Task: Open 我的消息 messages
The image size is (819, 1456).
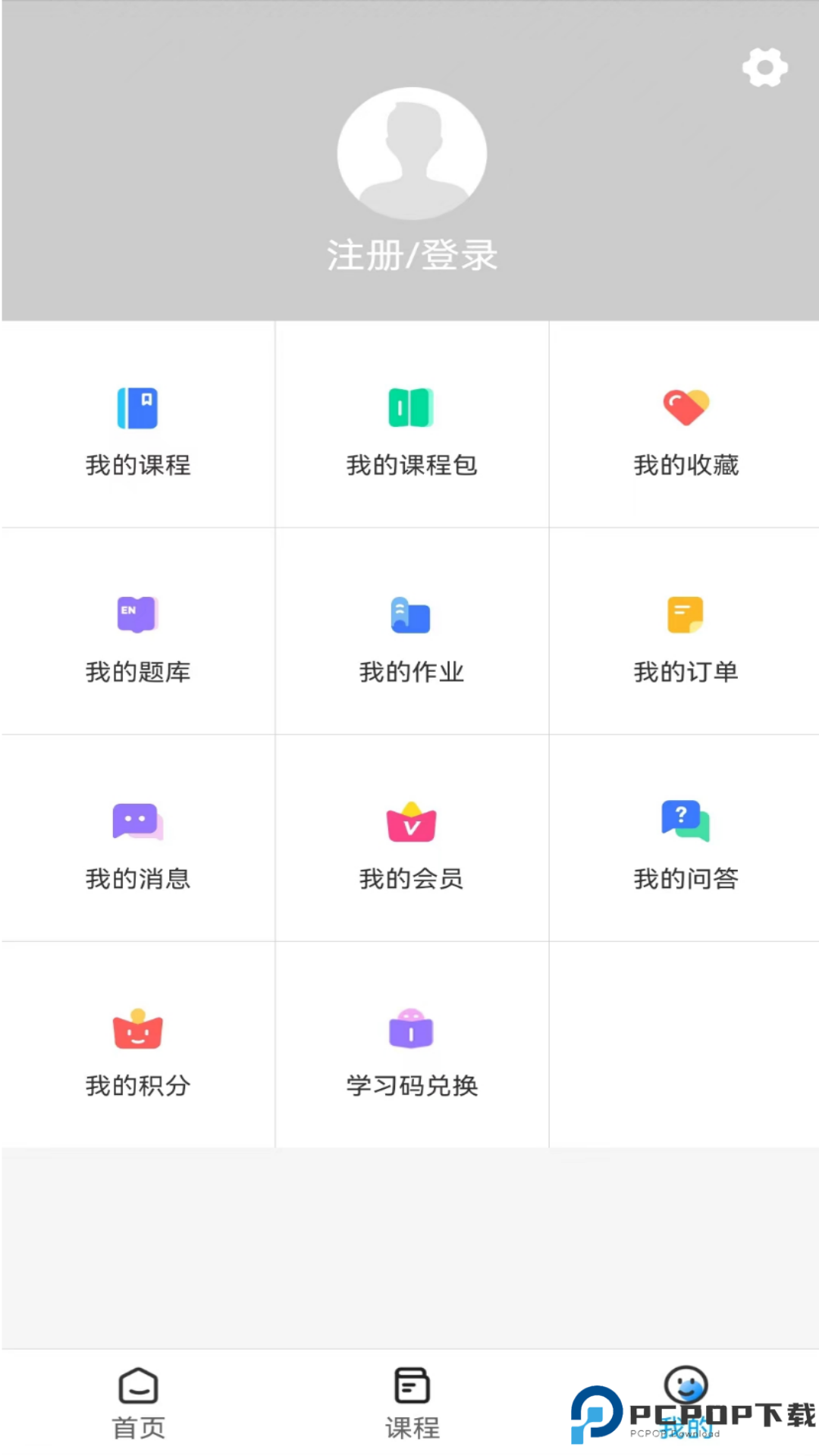Action: pyautogui.click(x=137, y=842)
